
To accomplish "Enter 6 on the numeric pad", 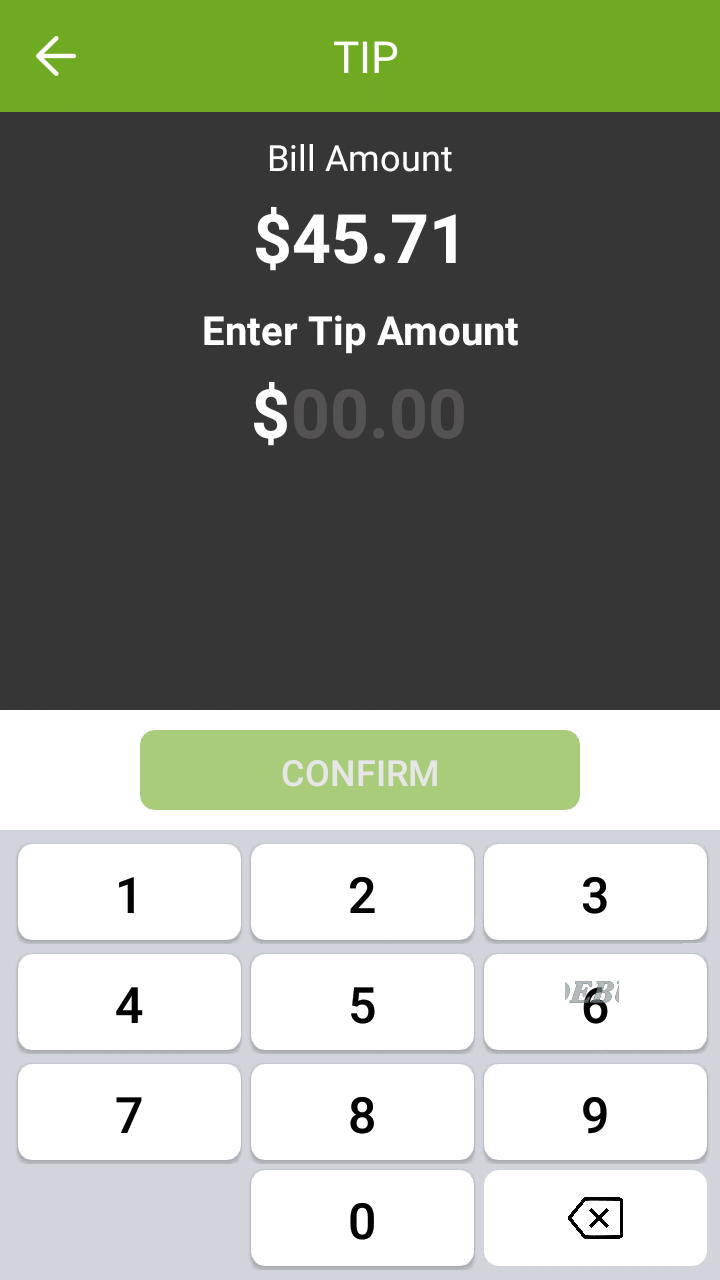I will [x=595, y=1003].
